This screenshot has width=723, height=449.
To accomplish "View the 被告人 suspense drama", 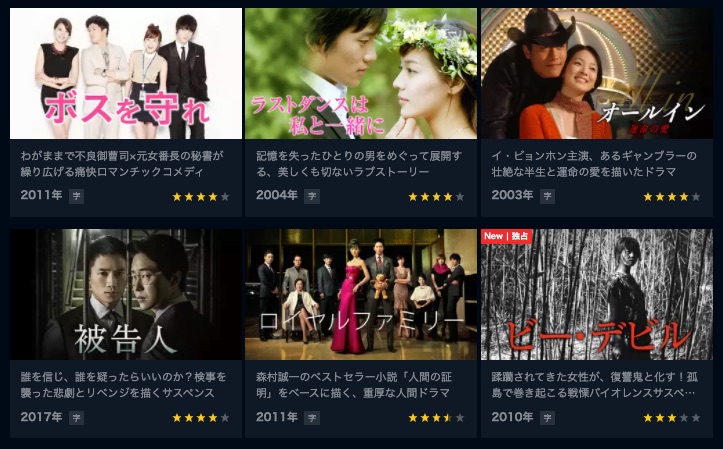I will pyautogui.click(x=126, y=295).
